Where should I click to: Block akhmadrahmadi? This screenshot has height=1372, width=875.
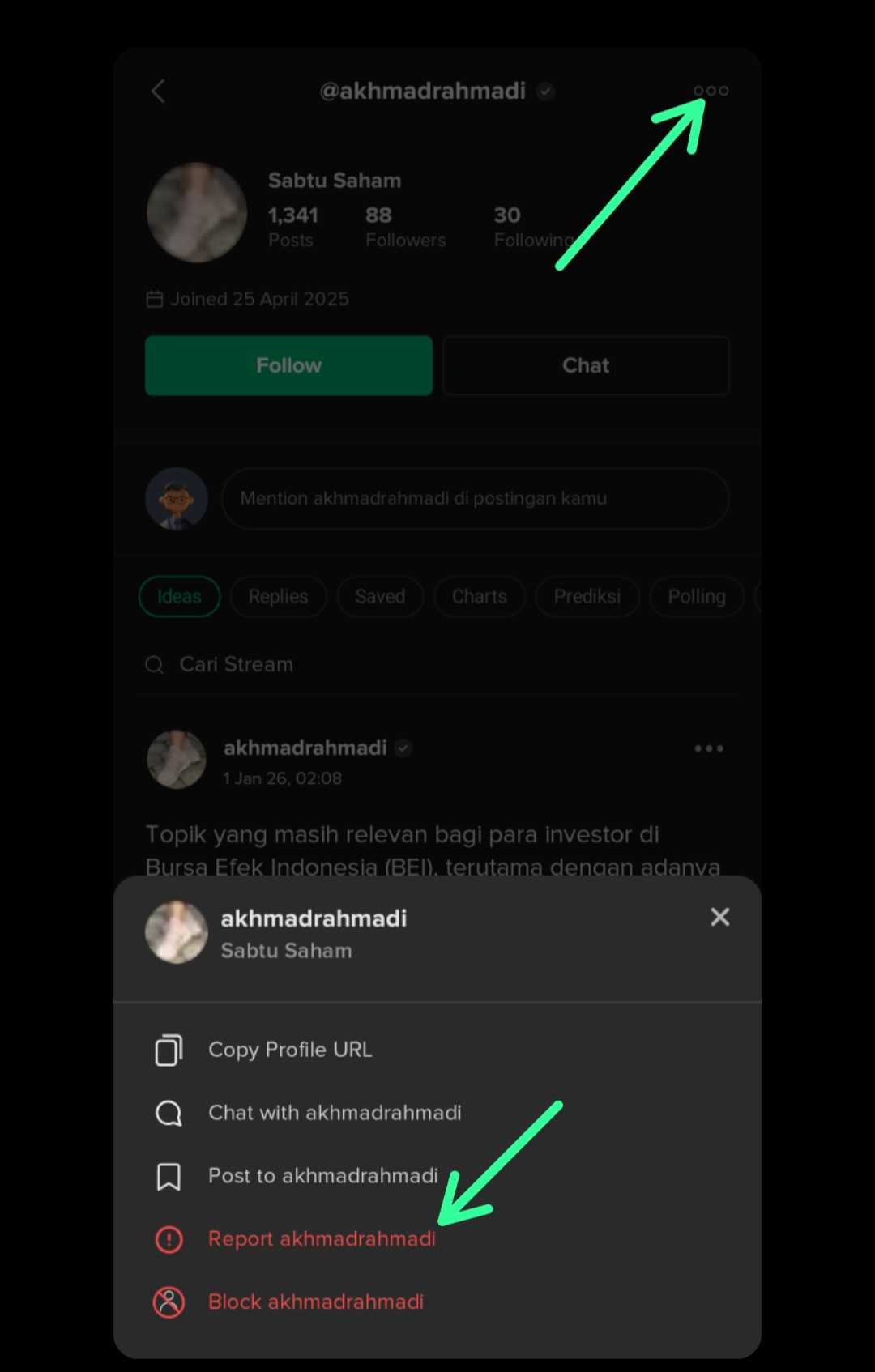click(315, 1302)
